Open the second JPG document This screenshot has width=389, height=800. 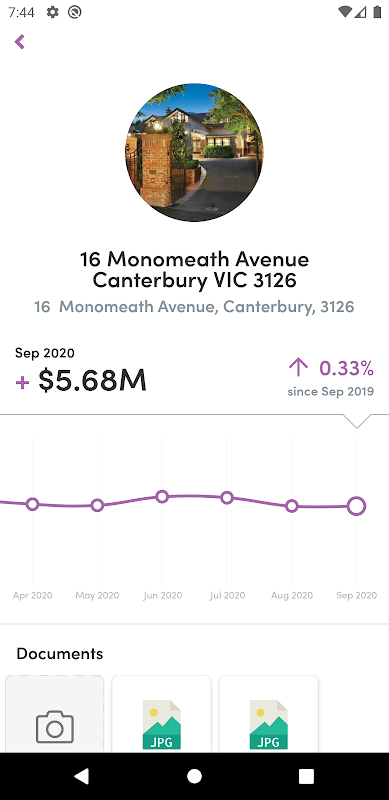pos(269,714)
